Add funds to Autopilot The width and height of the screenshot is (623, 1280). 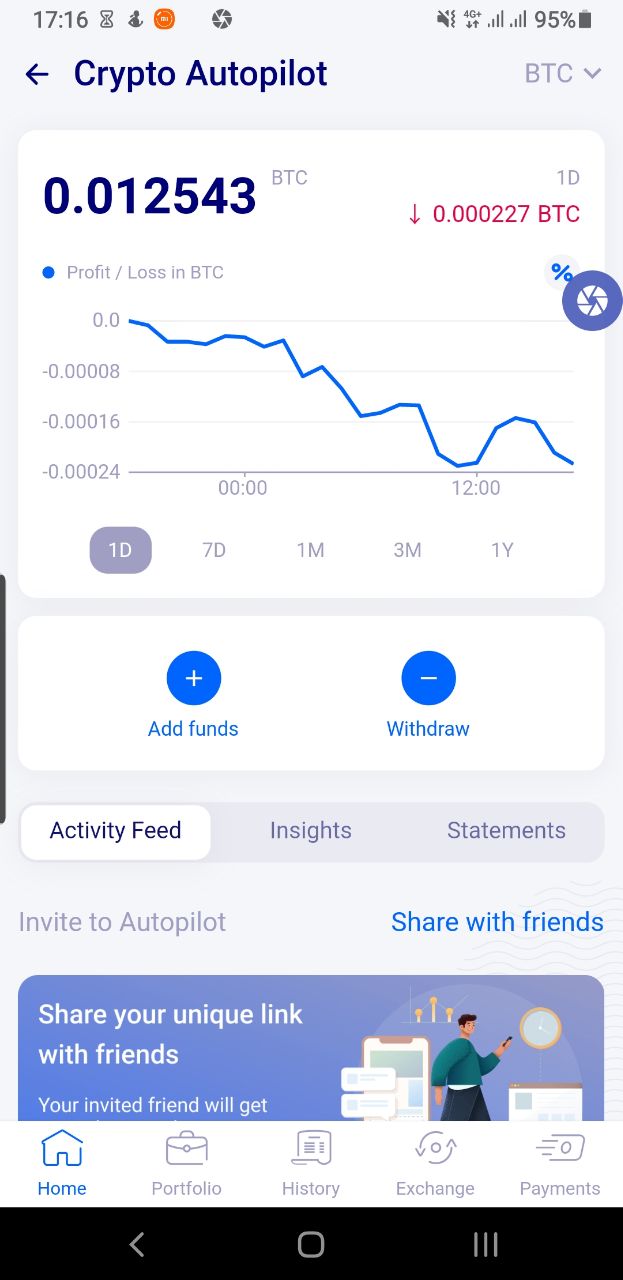193,695
